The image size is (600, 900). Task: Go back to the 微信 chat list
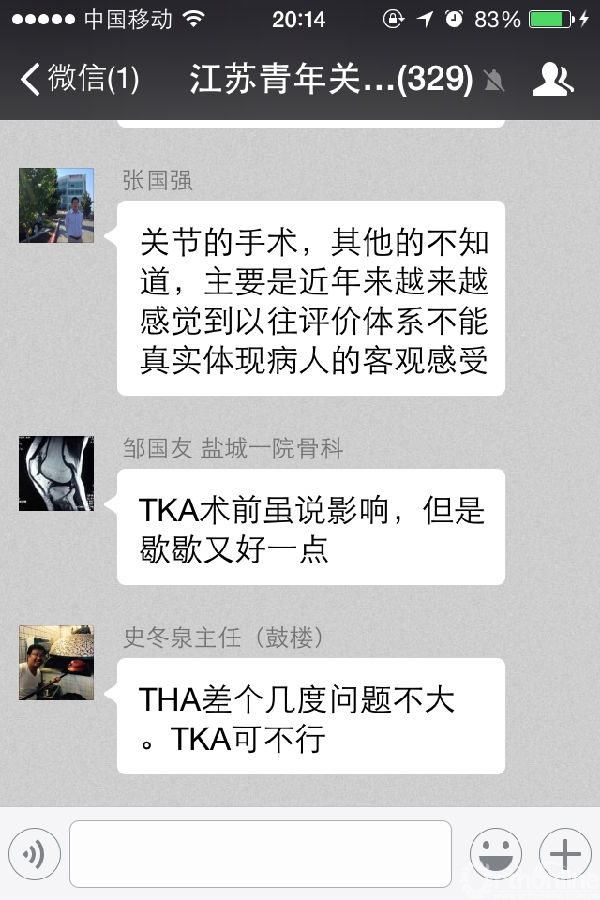80,79
